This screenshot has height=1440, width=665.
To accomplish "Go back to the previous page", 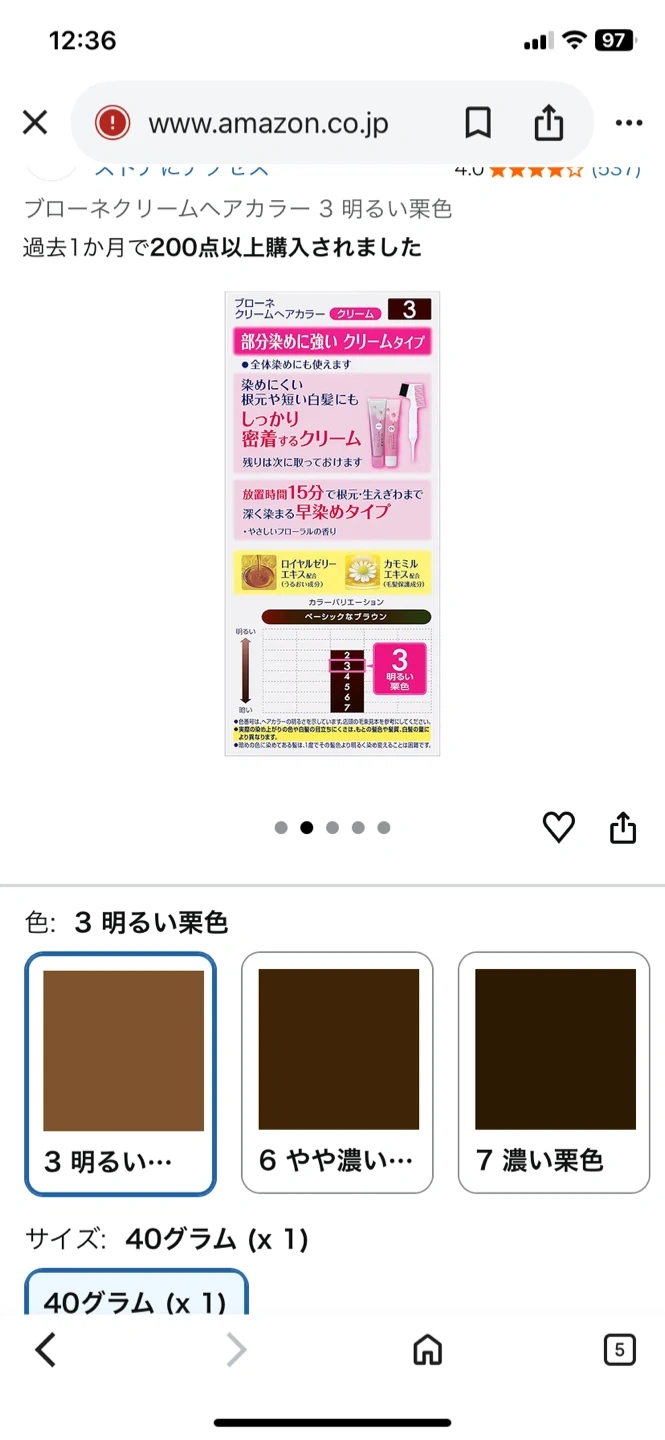I will pos(46,1350).
